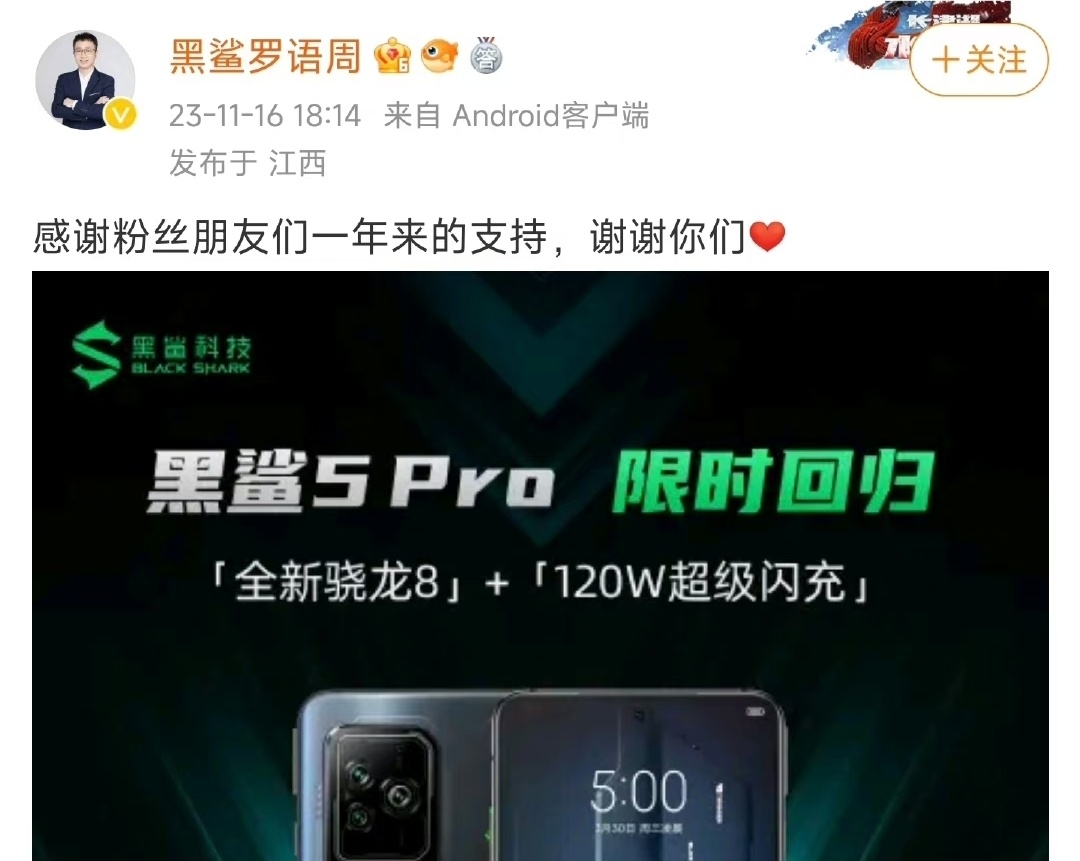The width and height of the screenshot is (1080, 861).
Task: Open the 黑鲨5 Pro post image
Action: (540, 565)
